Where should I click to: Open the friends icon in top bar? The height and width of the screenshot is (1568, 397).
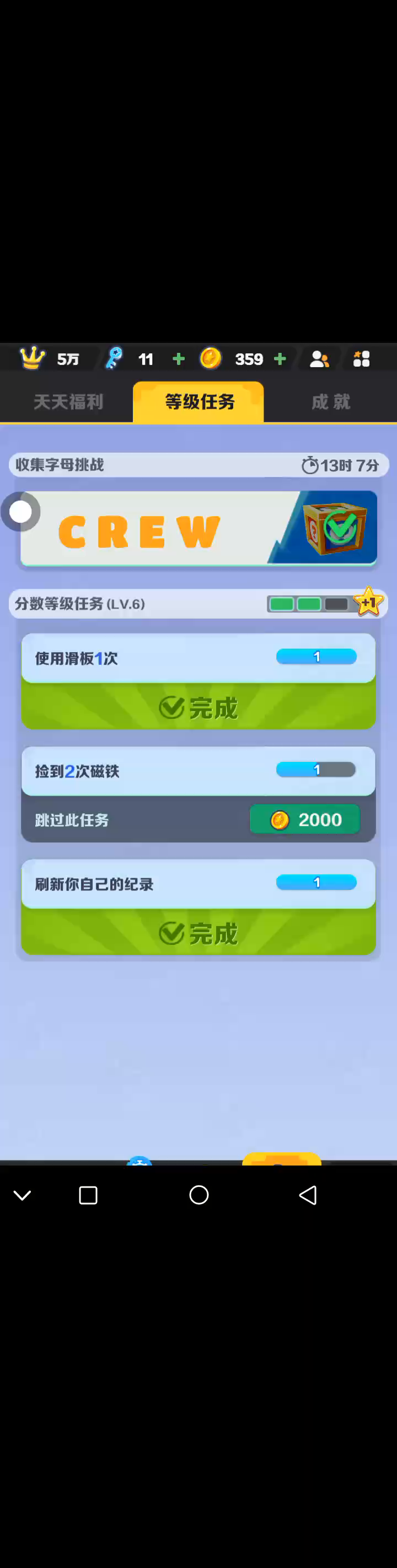319,359
